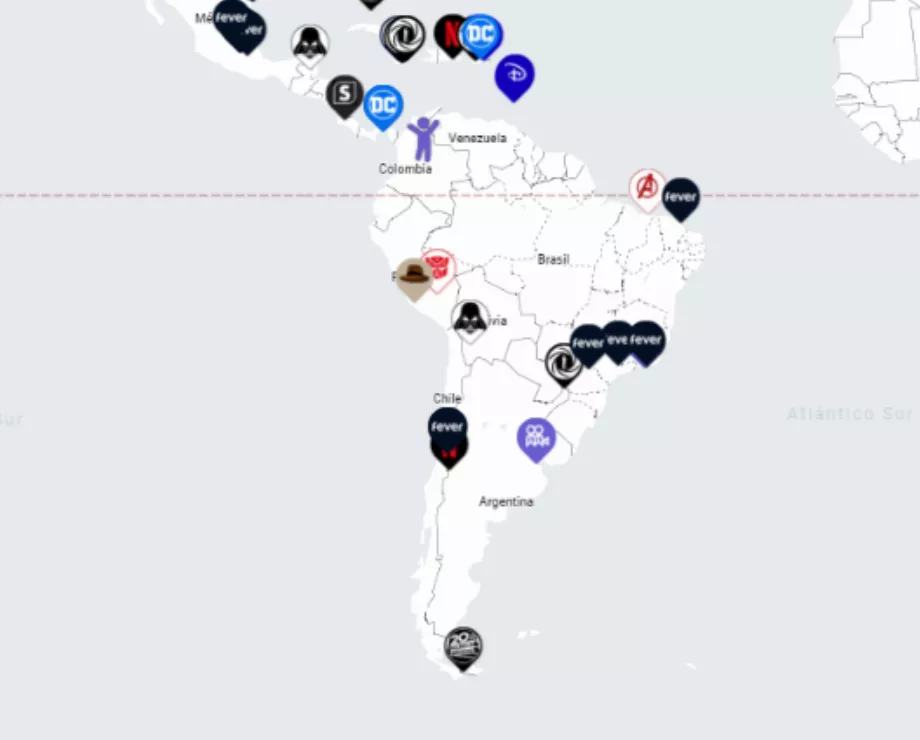Open the Darth Vader marker in Bolivia
Screen dimensions: 920x740
click(470, 318)
